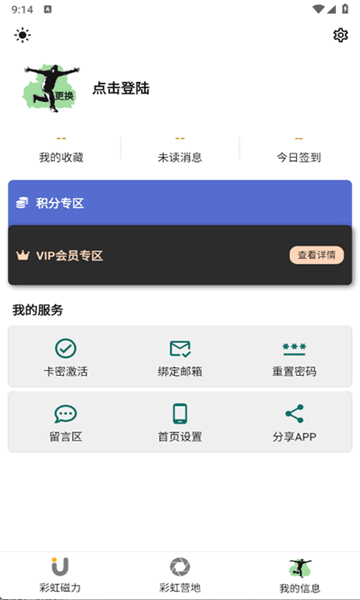
Task: Switch to the 彩虹磁力 tab
Action: point(60,574)
